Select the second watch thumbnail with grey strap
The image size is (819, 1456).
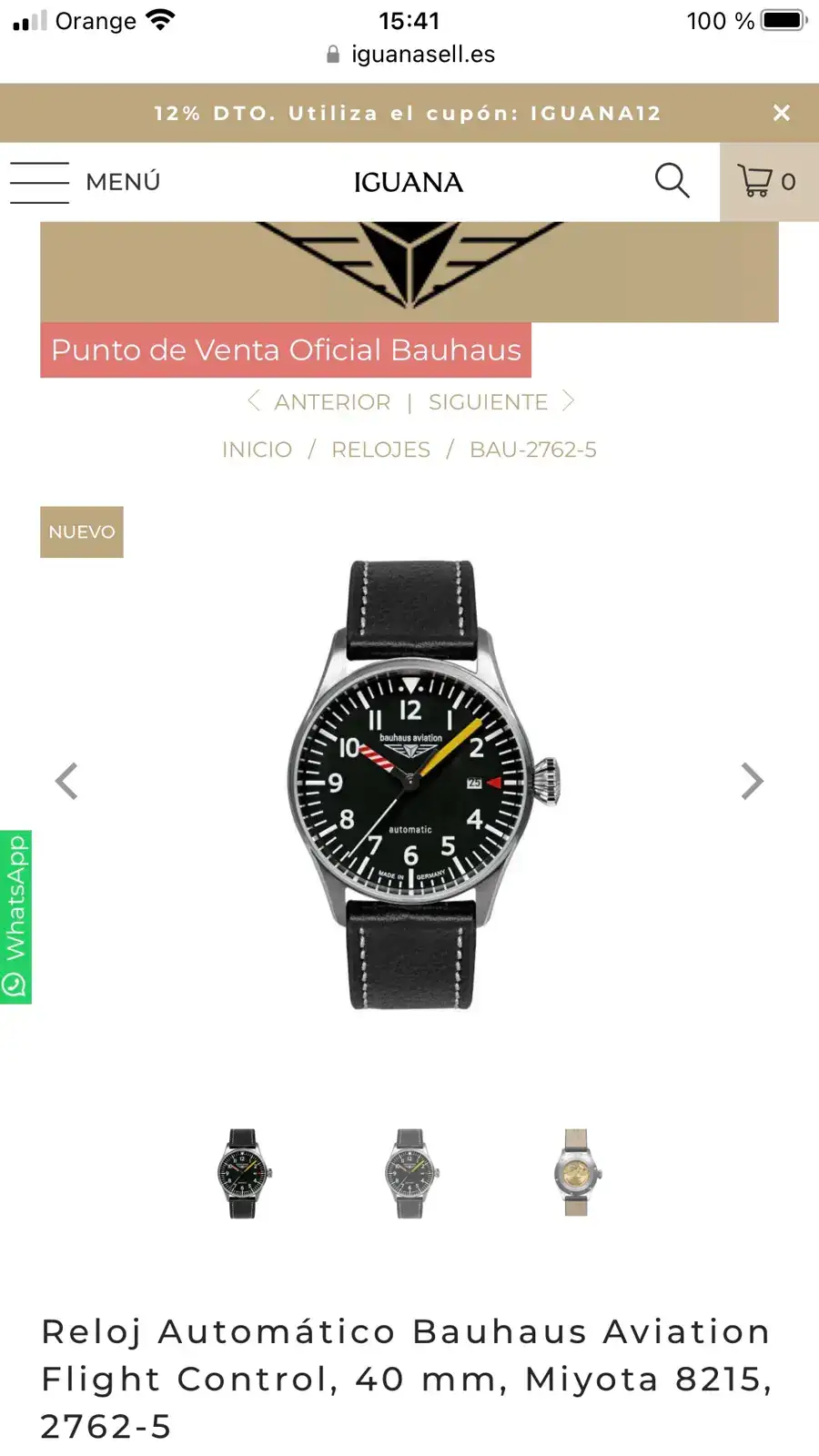tap(409, 1173)
